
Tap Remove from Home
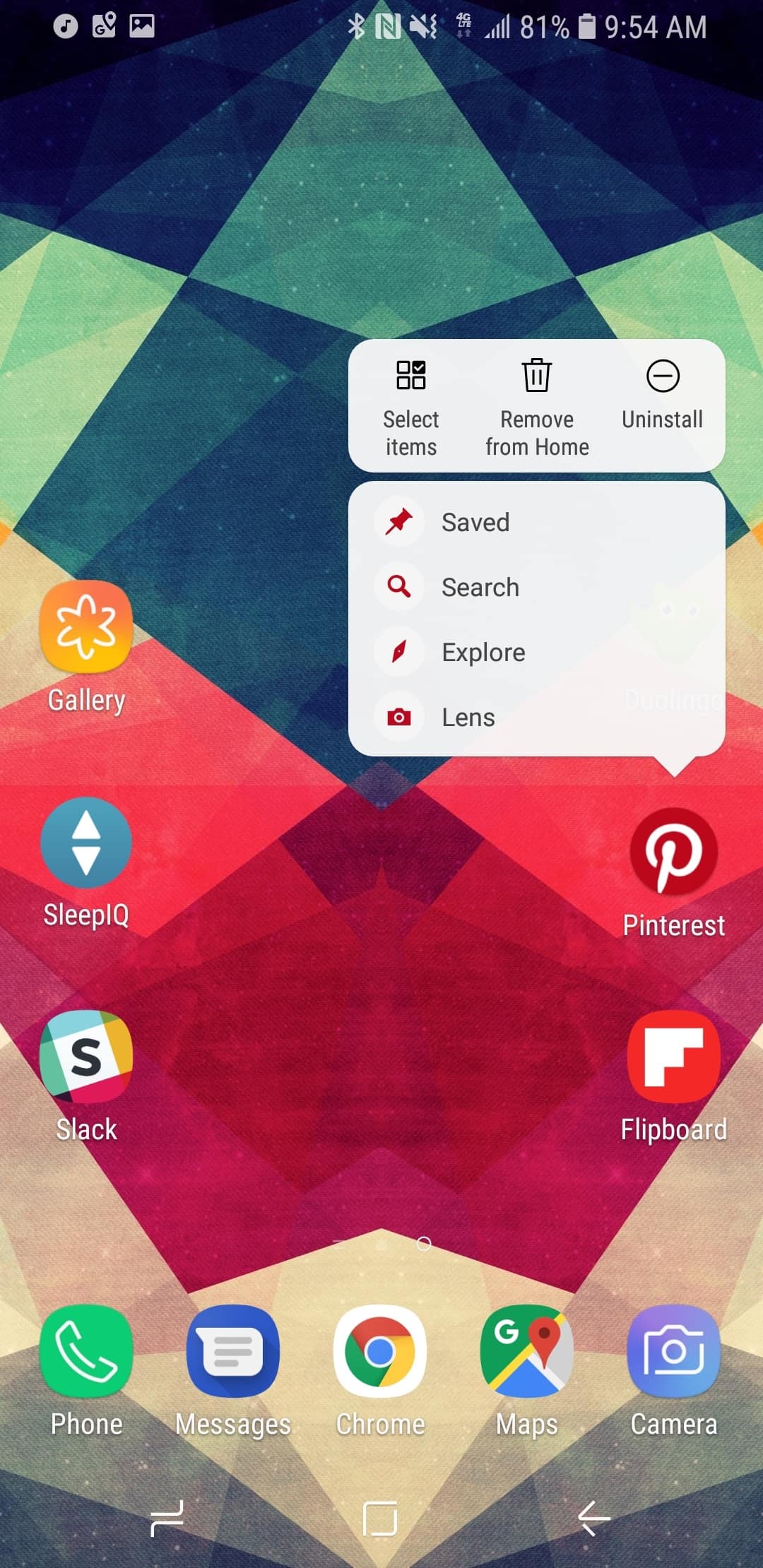coord(537,407)
